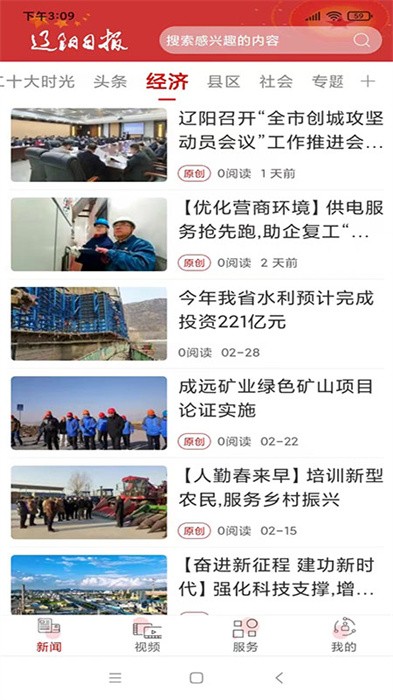Open the 社会 tab
The image size is (393, 700).
[x=276, y=82]
